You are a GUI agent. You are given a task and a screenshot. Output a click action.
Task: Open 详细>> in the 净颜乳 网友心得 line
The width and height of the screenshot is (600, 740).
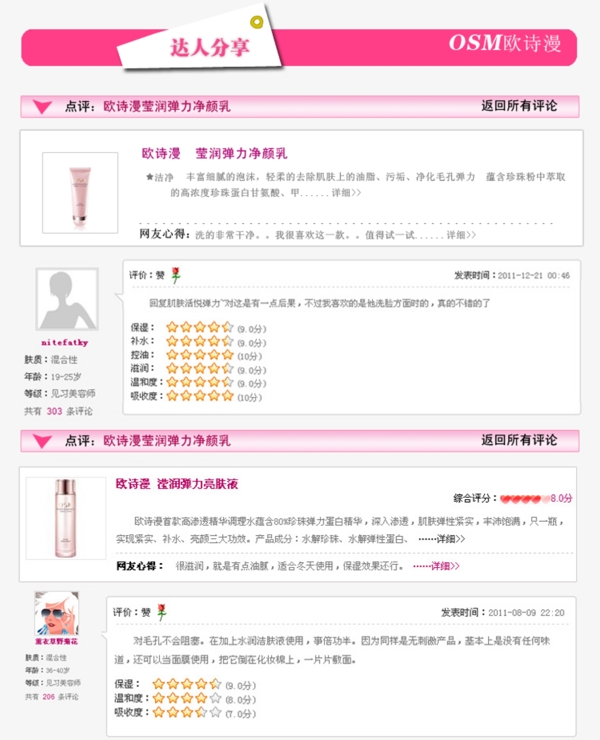pos(460,235)
